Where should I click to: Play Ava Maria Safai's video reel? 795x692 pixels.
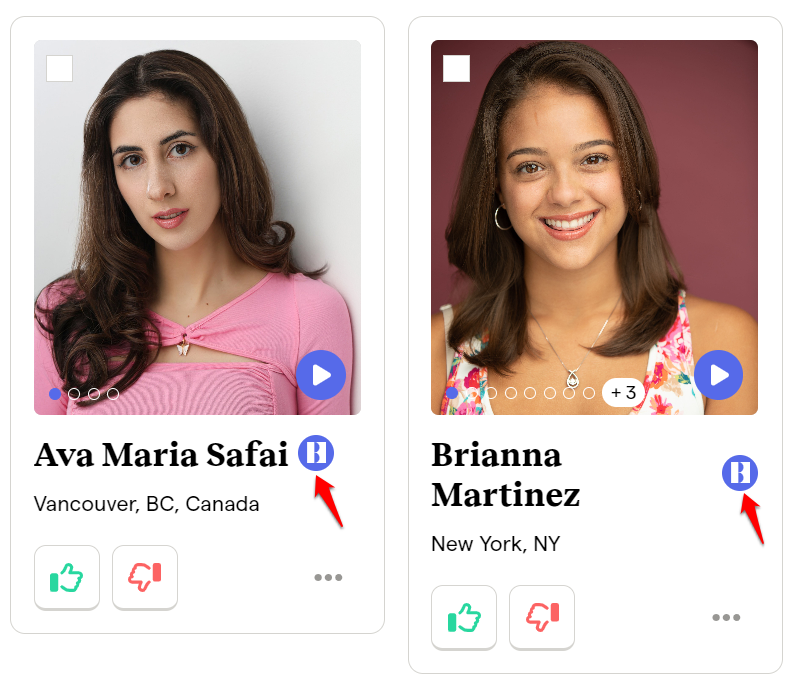tap(321, 375)
